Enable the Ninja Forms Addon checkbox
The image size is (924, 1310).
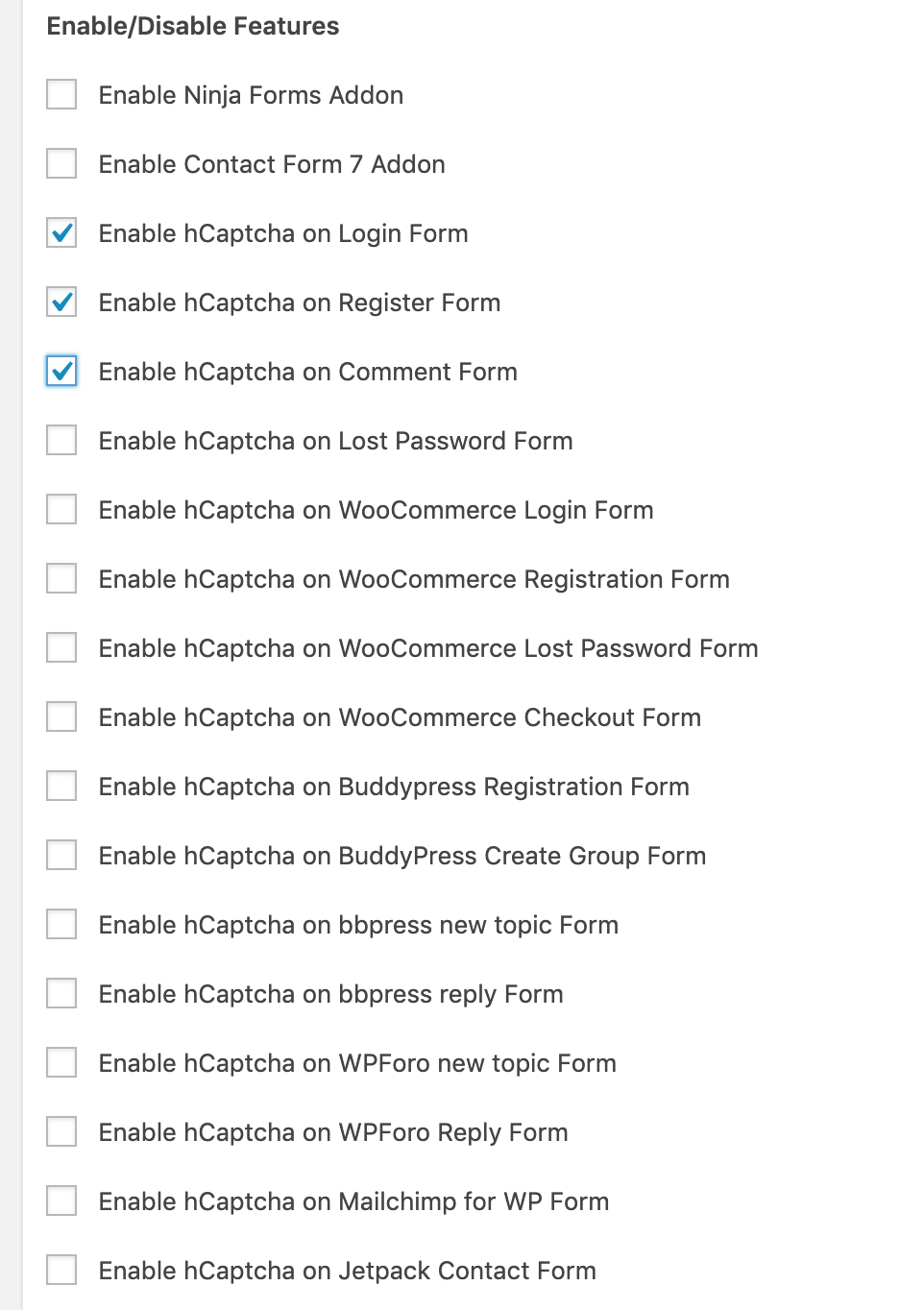pos(61,94)
